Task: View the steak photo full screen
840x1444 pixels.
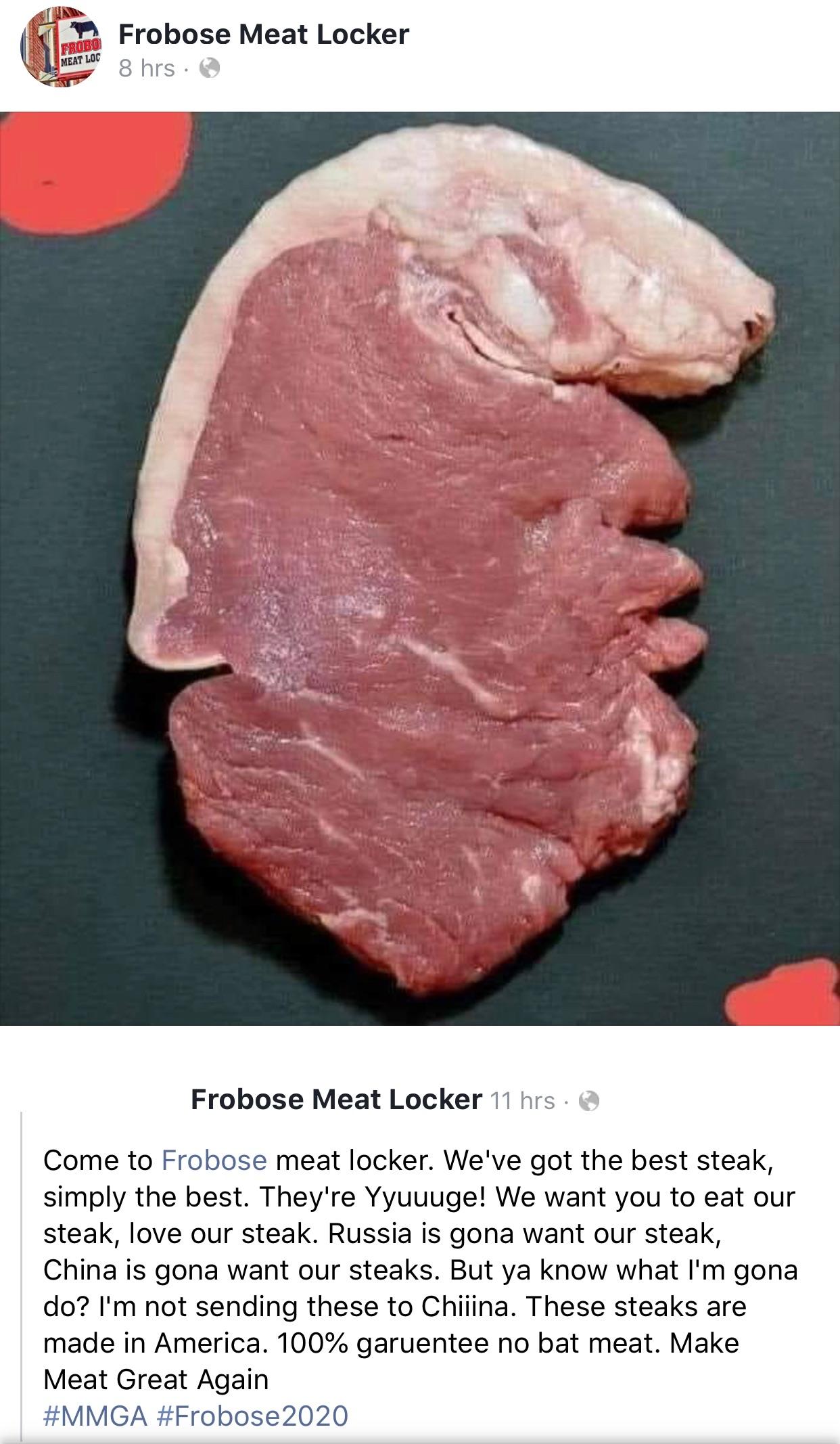Action: click(419, 568)
